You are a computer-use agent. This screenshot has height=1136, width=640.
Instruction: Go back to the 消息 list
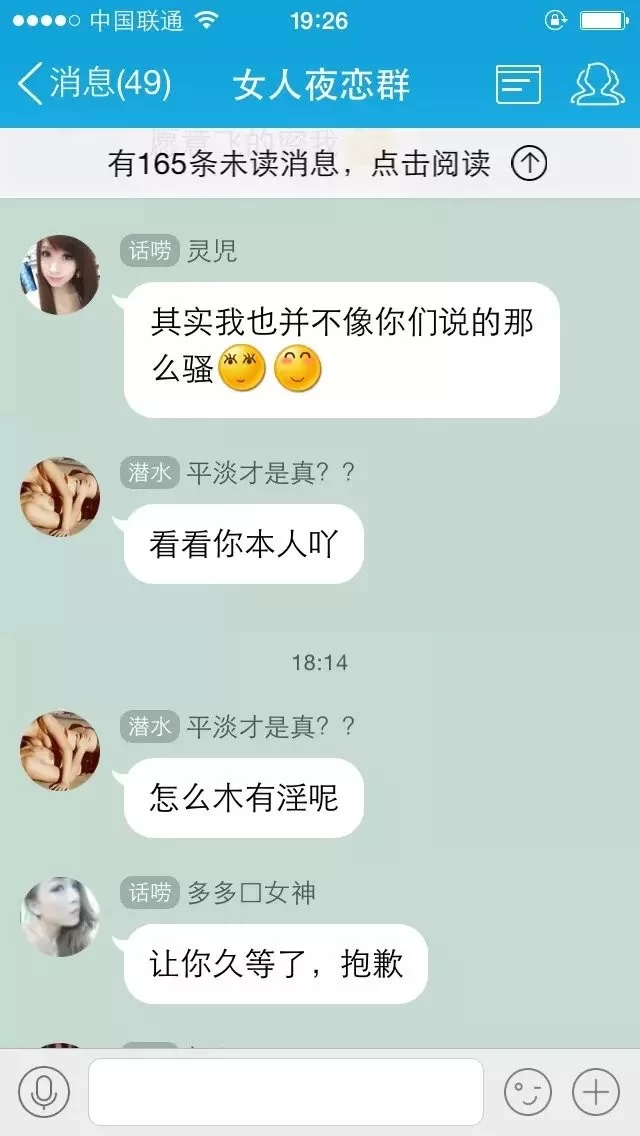coord(95,84)
